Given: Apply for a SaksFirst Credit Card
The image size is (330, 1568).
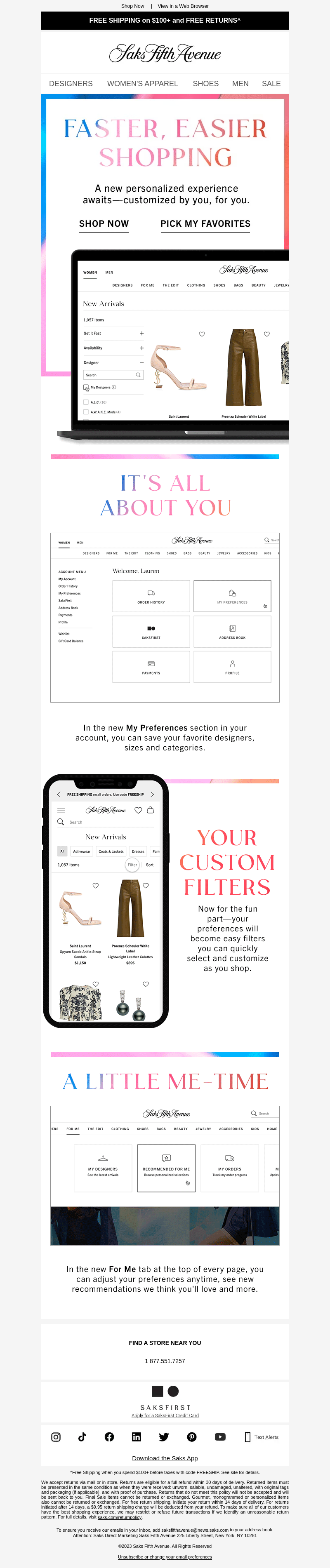Looking at the screenshot, I should coord(165,1415).
